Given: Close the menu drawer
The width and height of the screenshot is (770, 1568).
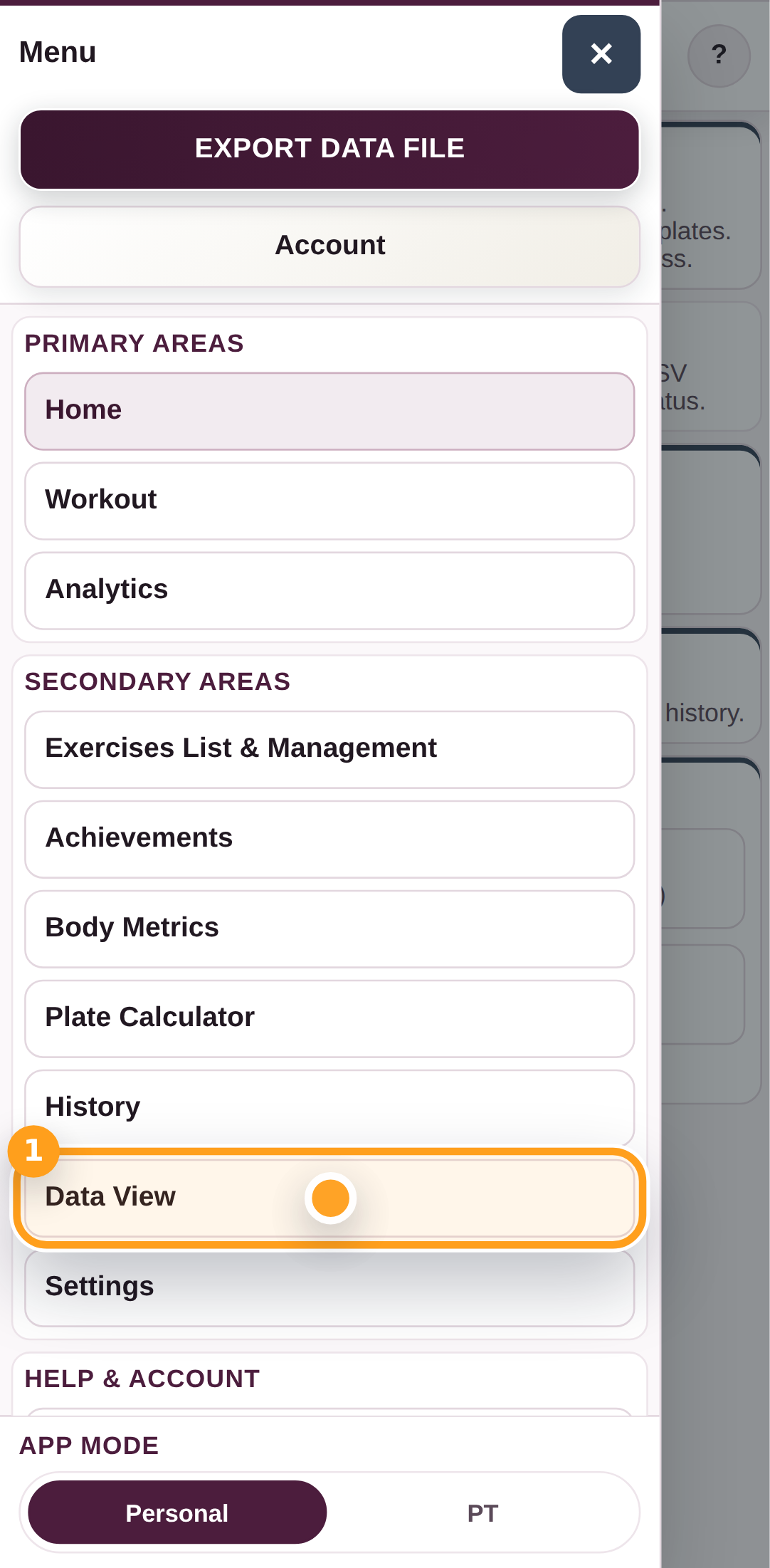Looking at the screenshot, I should [x=601, y=54].
